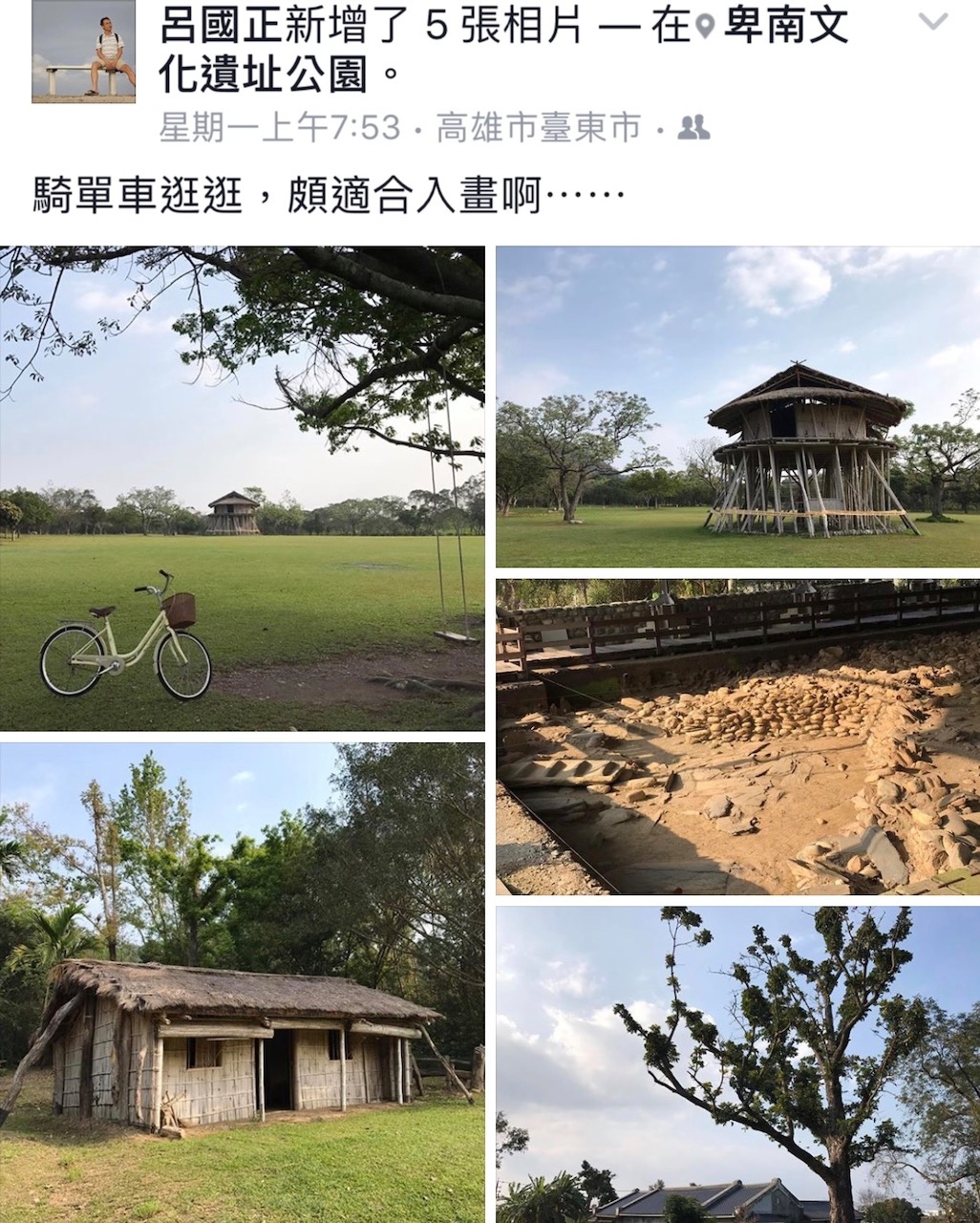
Task: Open 呂國正's profile picture
Action: pos(83,52)
